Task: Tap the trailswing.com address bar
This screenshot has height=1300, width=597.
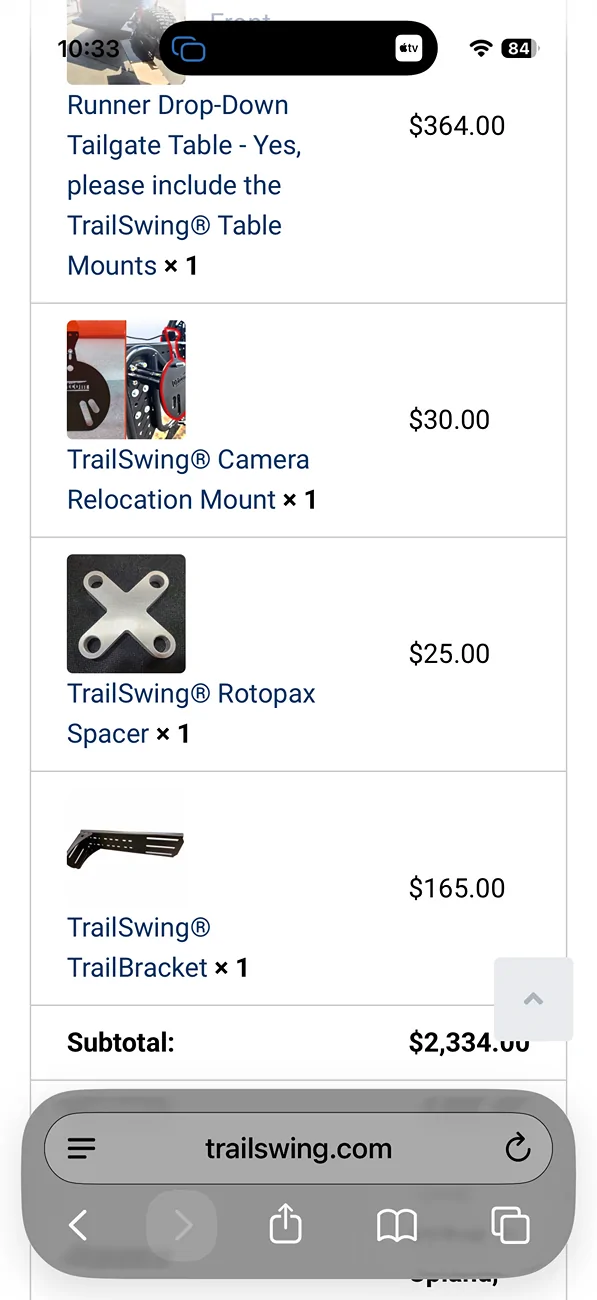Action: point(298,1148)
